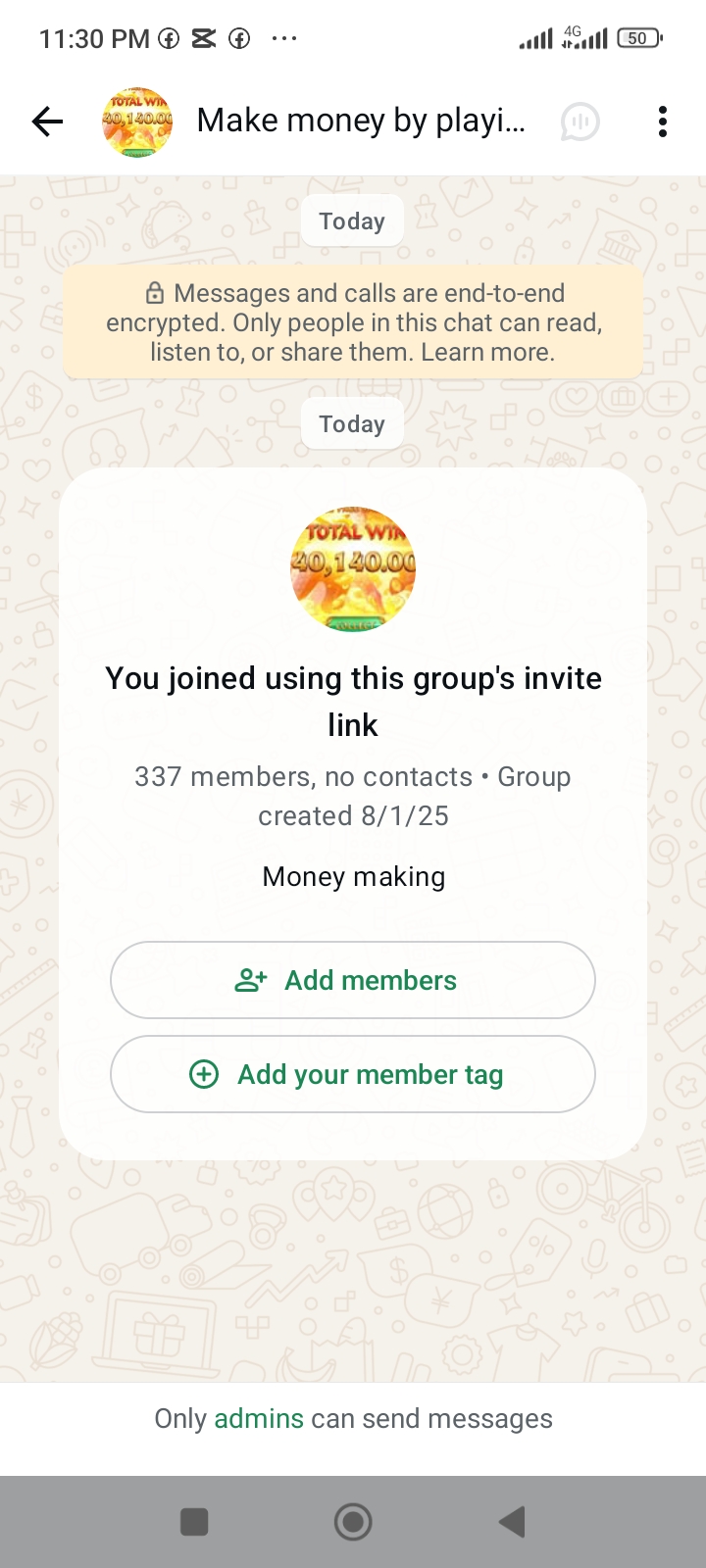This screenshot has height=1568, width=706.
Task: Go back to the chat list
Action: pyautogui.click(x=47, y=122)
